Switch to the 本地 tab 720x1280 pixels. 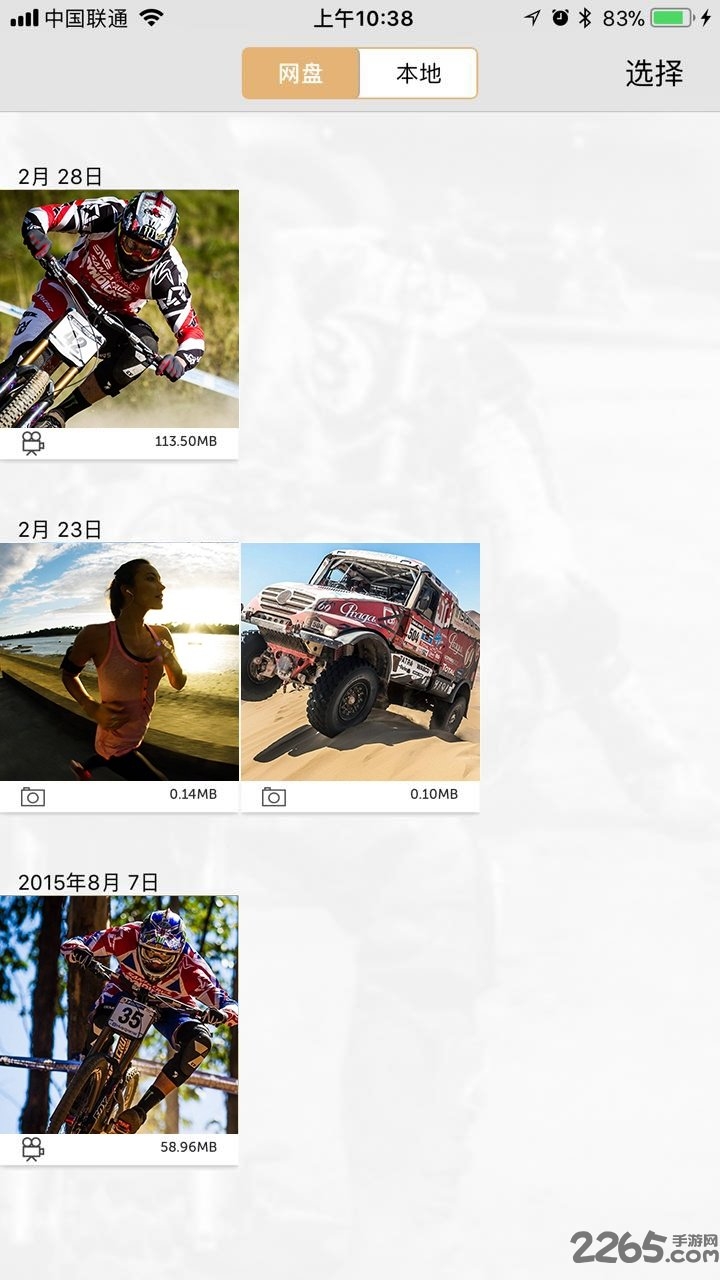point(418,73)
